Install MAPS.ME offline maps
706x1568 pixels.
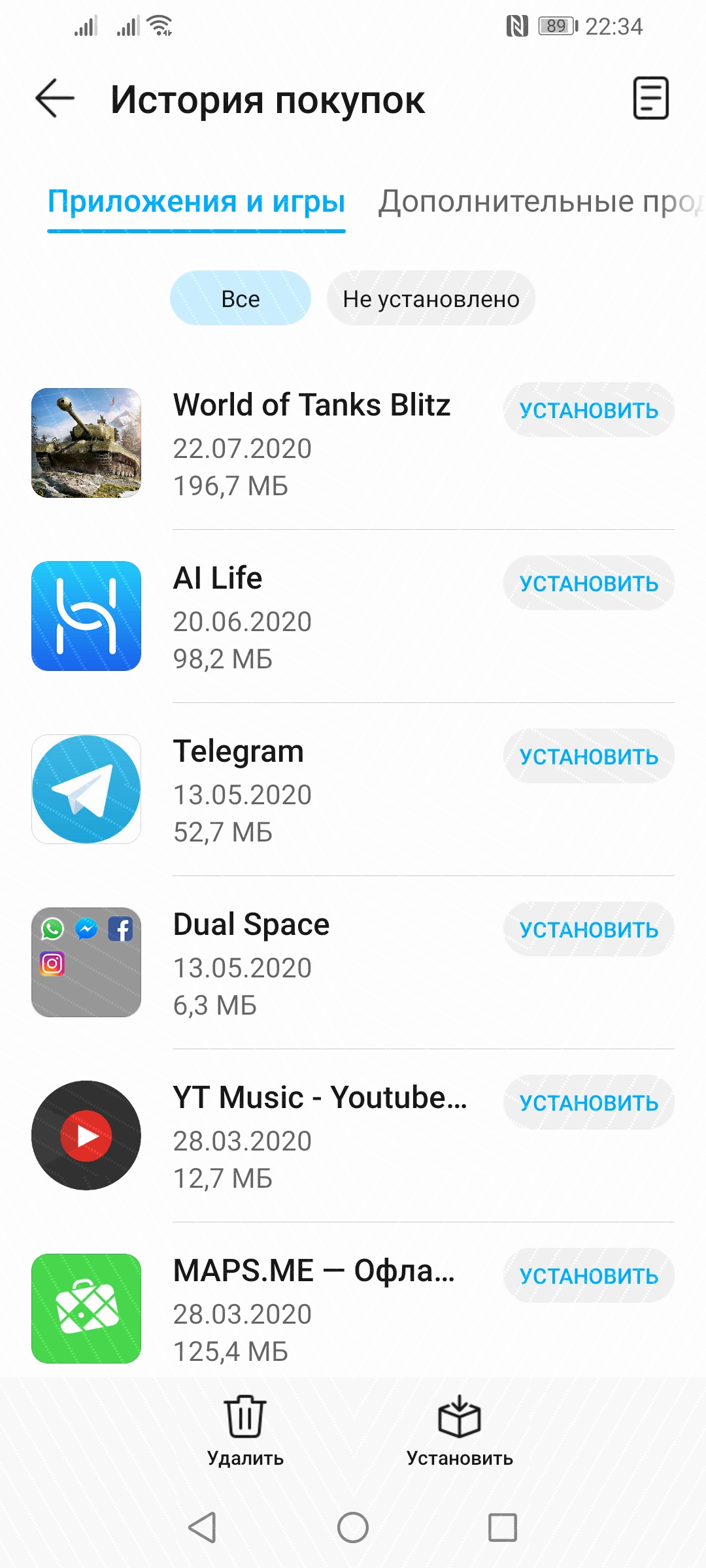588,1276
